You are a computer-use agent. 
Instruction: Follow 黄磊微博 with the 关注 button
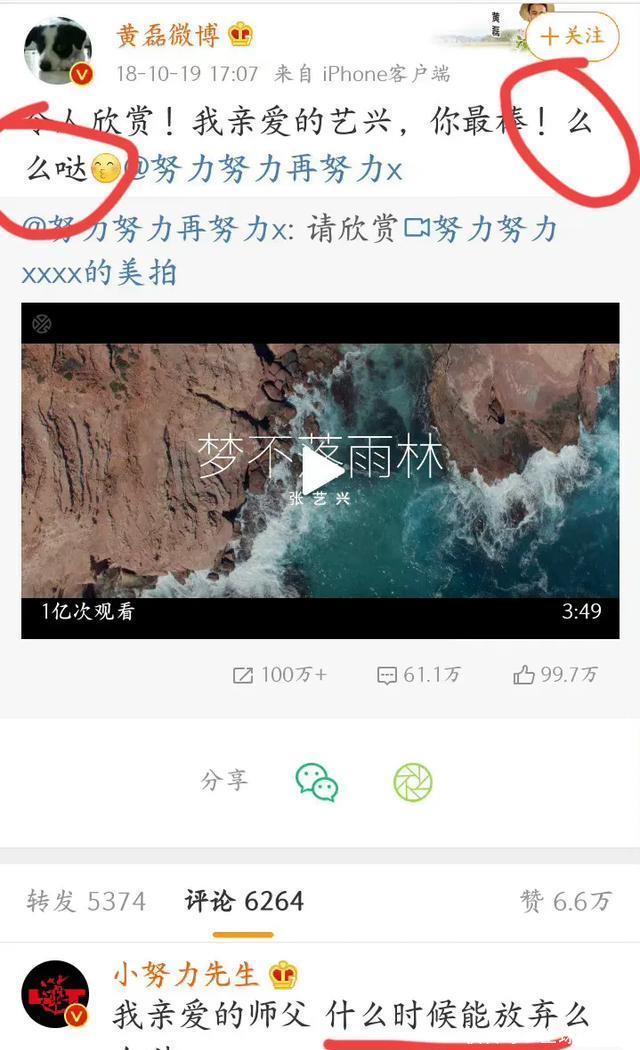pos(572,36)
